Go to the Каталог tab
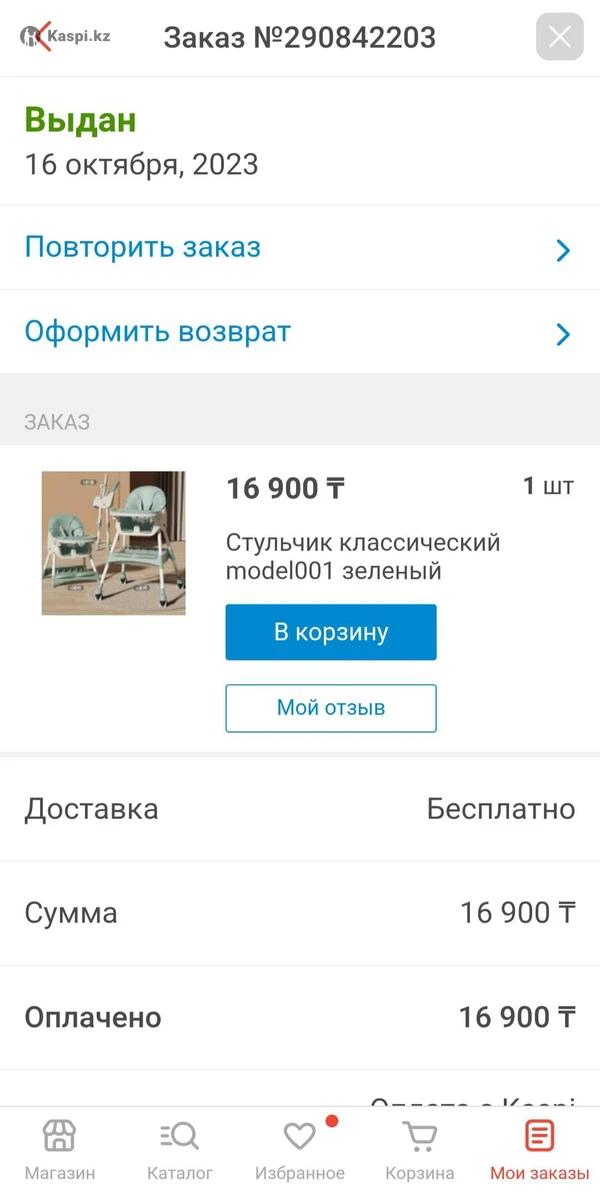The image size is (600, 1200). click(x=180, y=1150)
